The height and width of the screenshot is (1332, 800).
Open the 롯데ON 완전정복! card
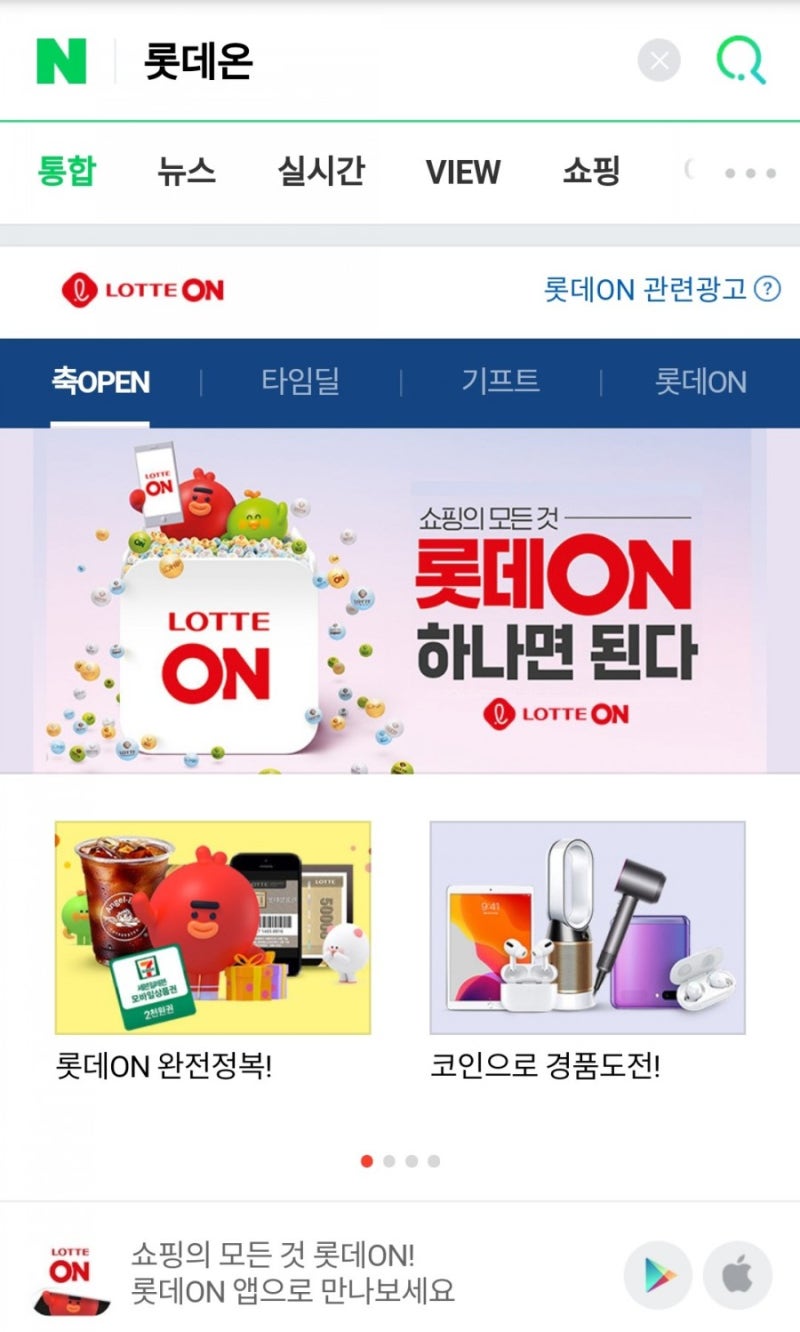(213, 951)
